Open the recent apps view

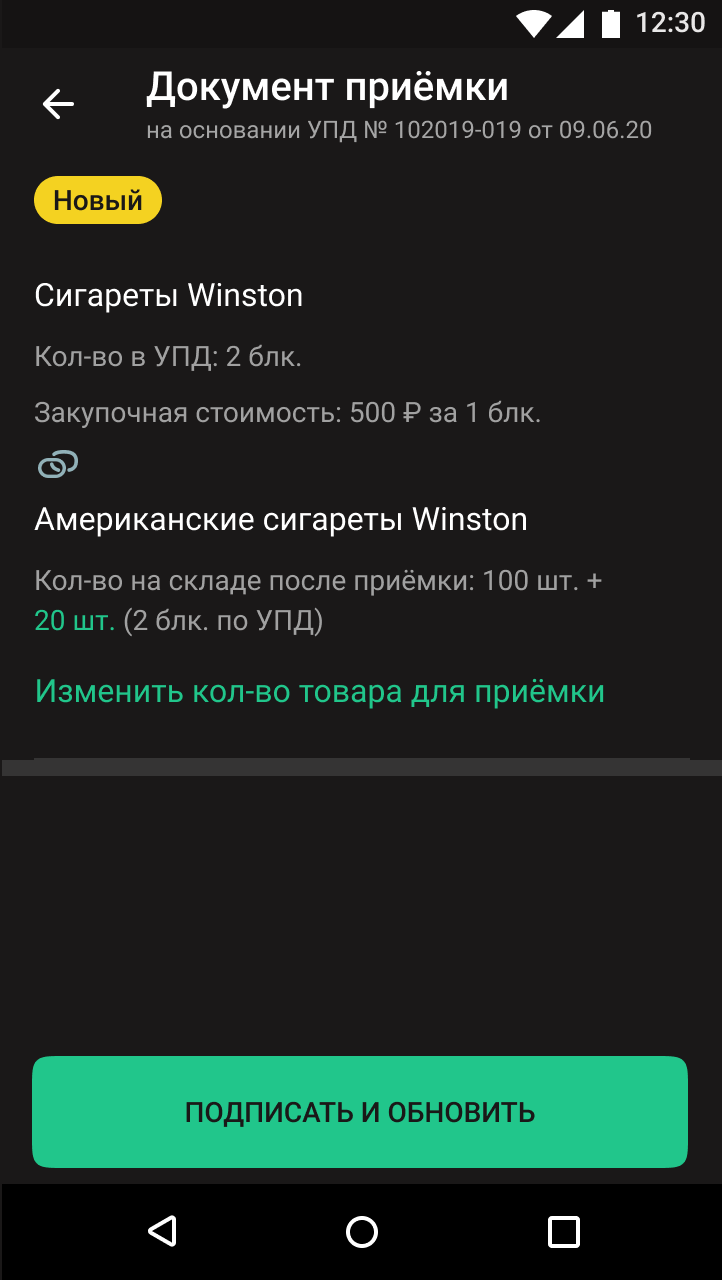(x=564, y=1231)
